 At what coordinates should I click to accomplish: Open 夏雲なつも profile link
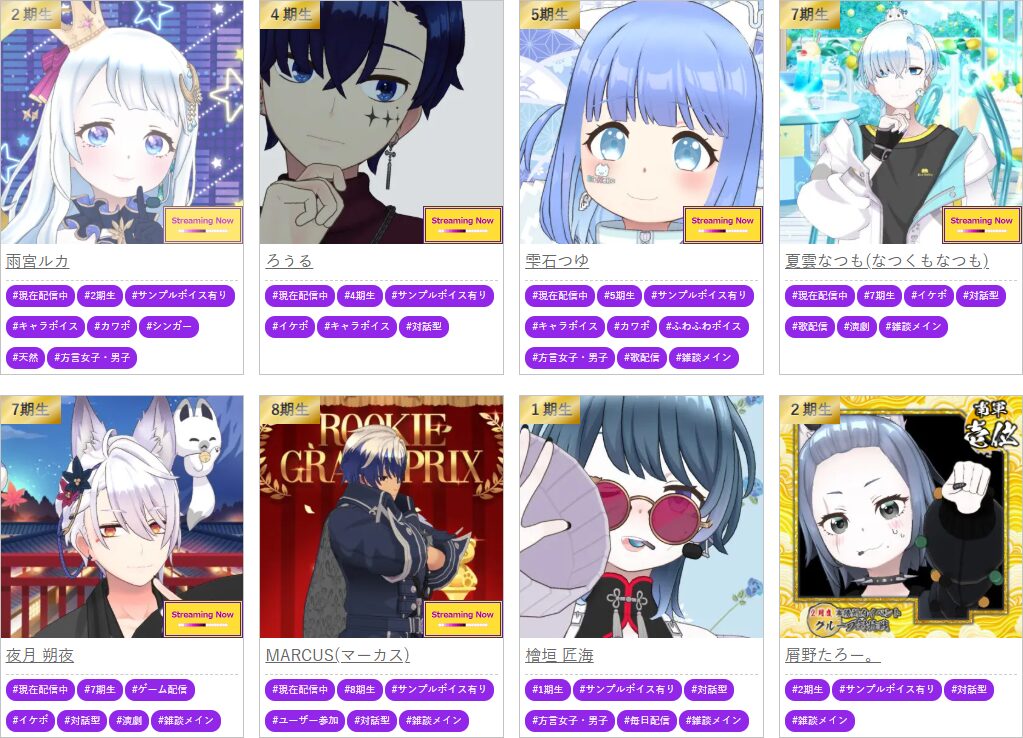click(x=887, y=261)
